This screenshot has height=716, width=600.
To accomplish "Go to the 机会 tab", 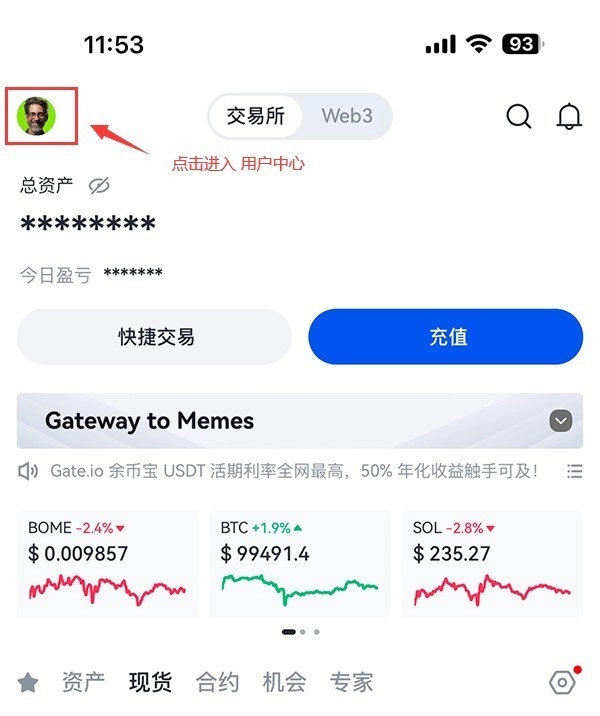I will tap(284, 683).
